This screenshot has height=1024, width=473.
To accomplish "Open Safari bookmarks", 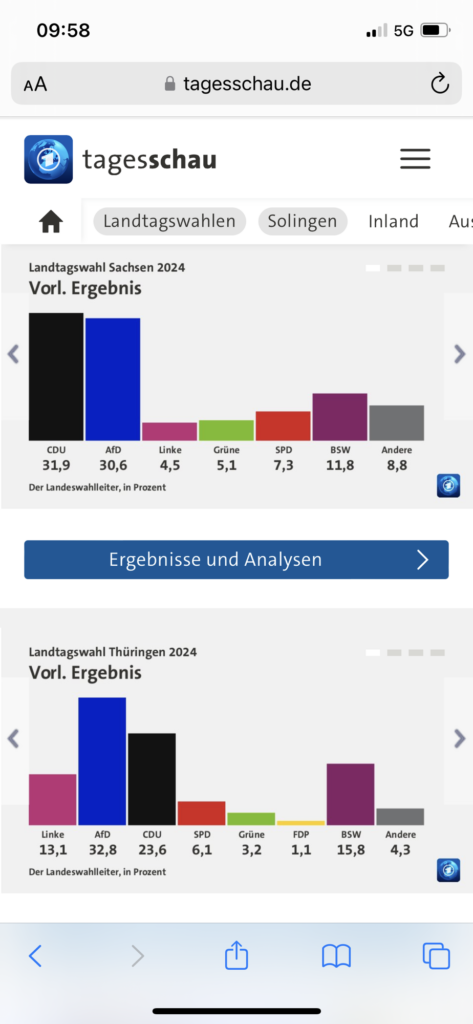I will [x=336, y=956].
